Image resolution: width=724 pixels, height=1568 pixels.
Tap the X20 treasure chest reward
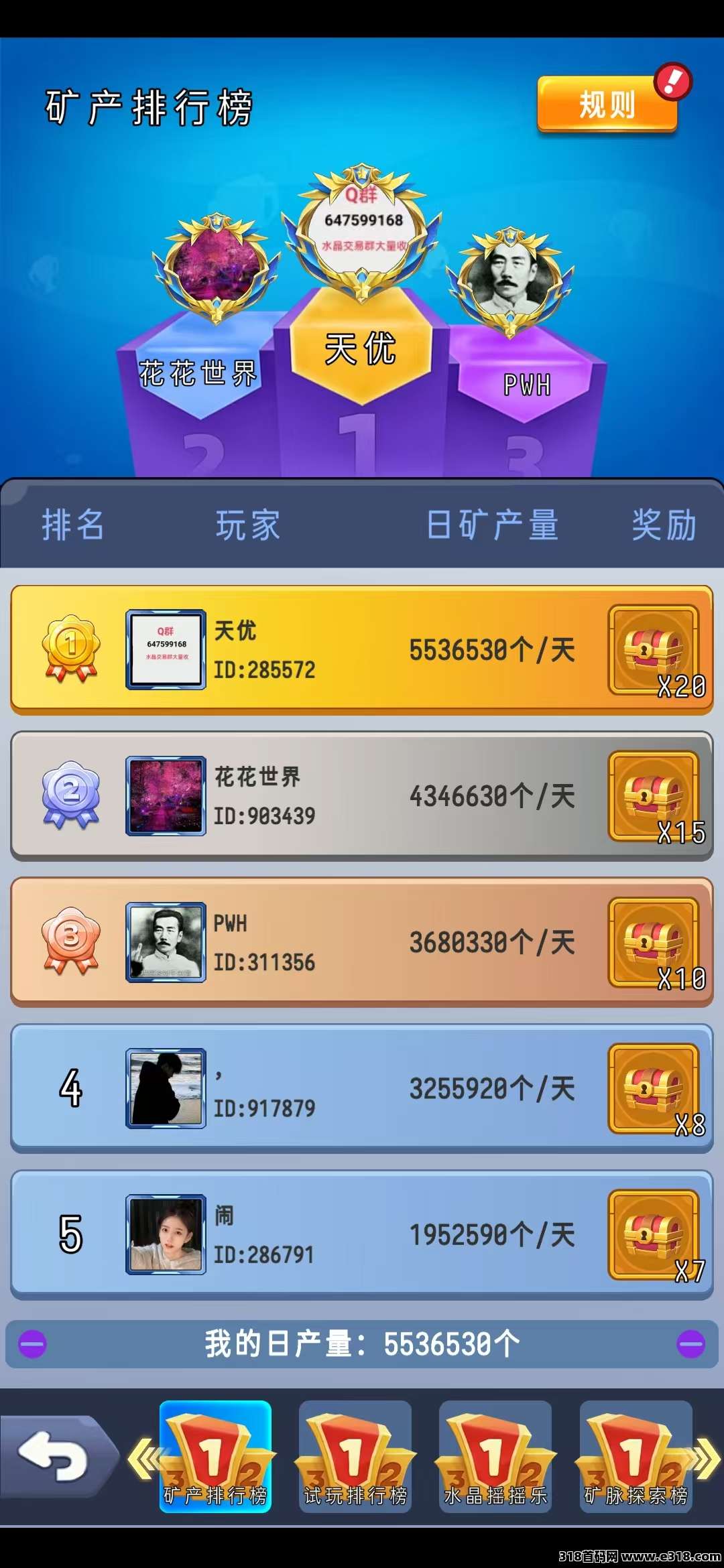click(x=654, y=649)
